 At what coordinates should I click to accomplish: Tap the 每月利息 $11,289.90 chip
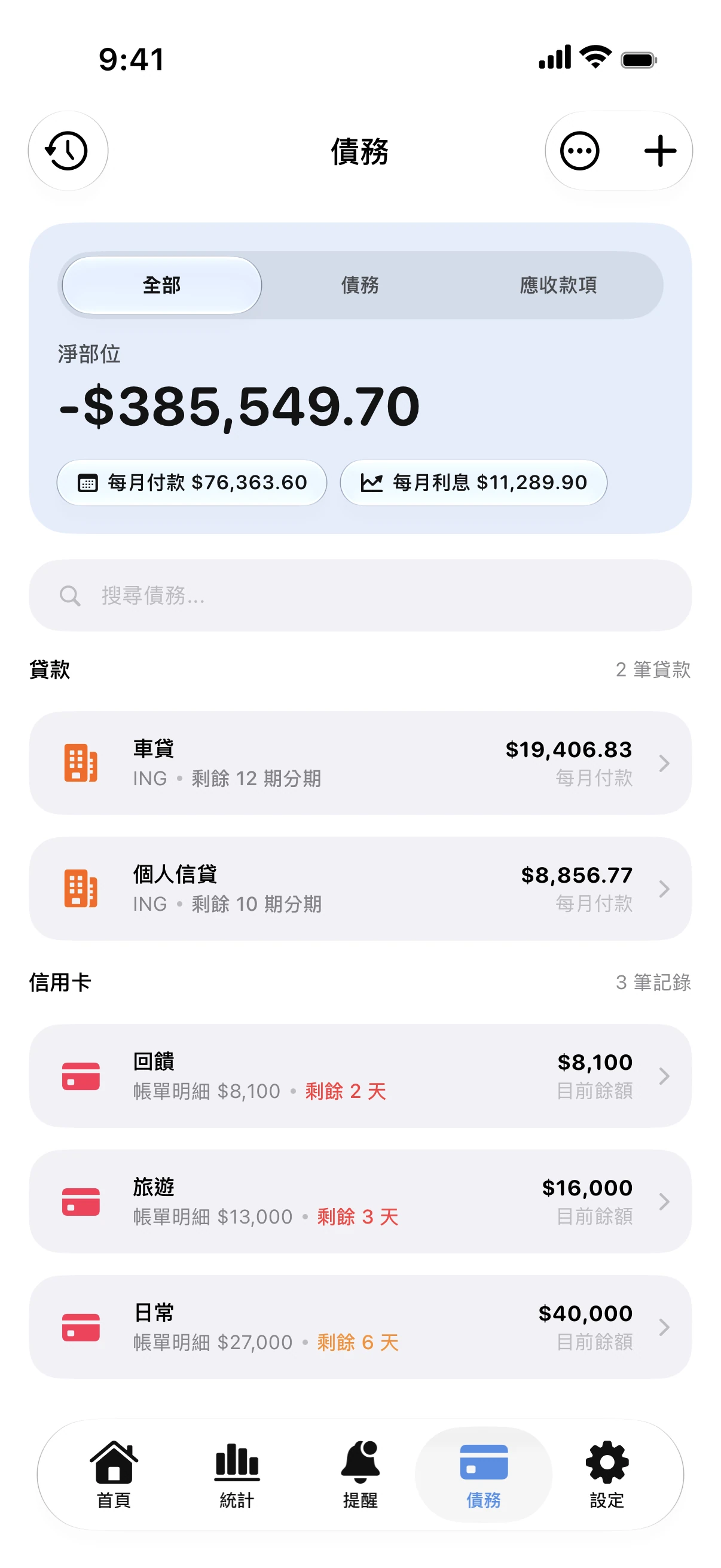pos(473,483)
